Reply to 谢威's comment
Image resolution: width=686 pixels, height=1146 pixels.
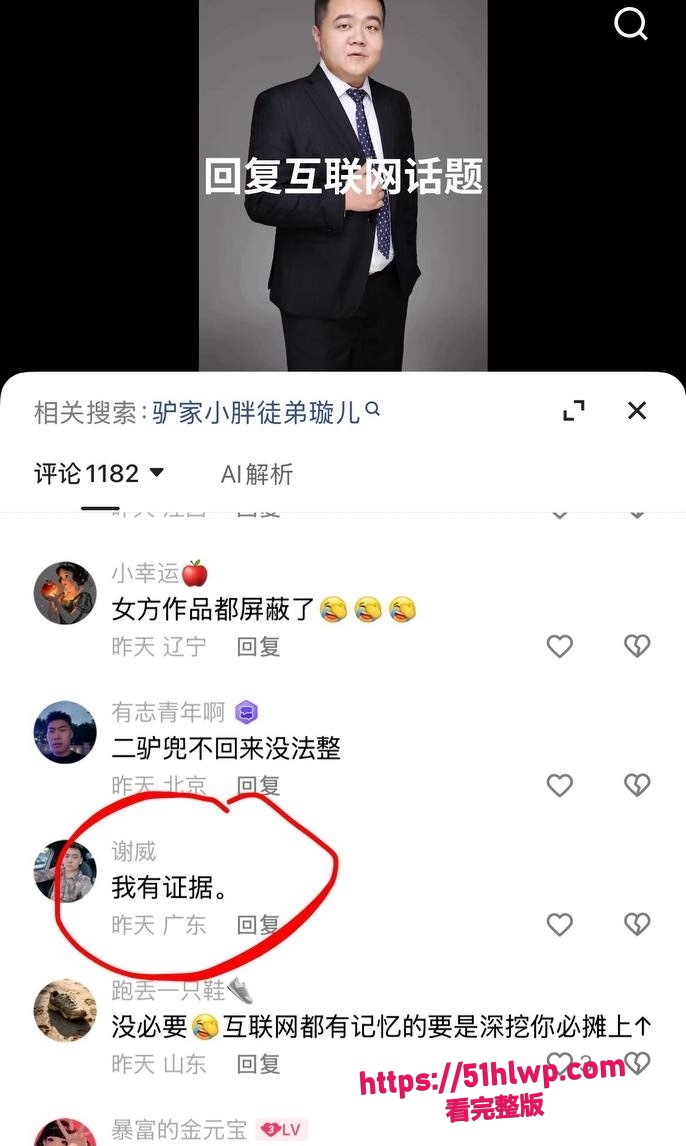pos(259,925)
